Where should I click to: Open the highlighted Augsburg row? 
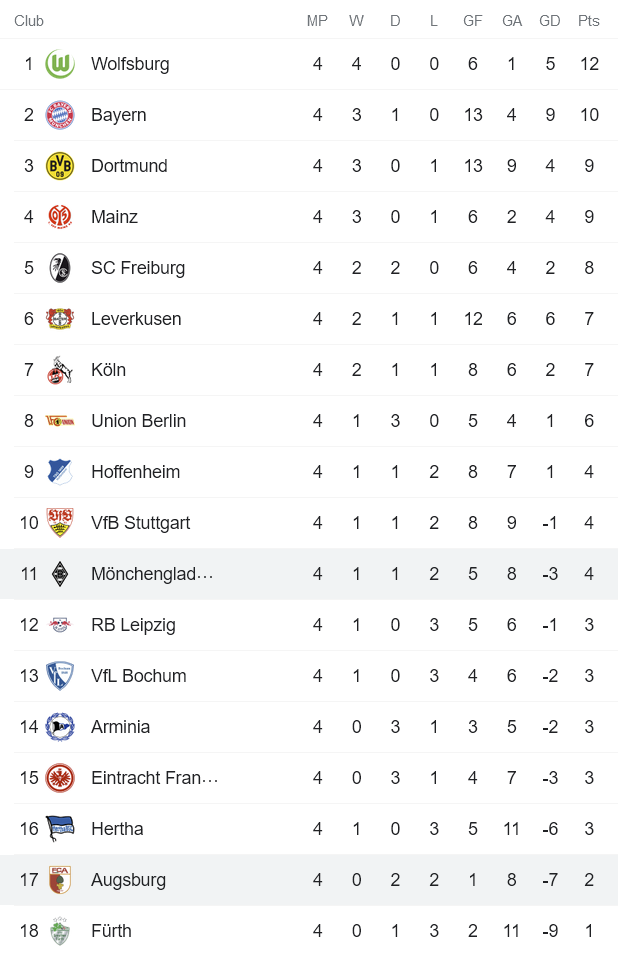click(128, 880)
